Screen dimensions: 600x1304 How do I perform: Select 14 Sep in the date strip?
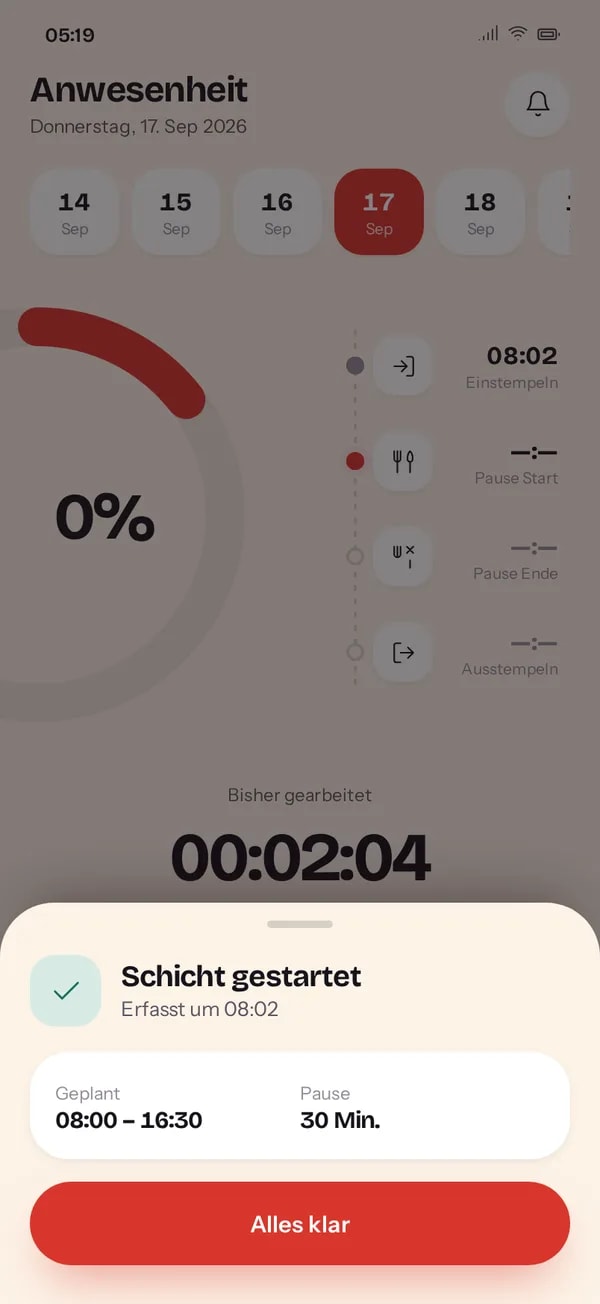(x=75, y=212)
